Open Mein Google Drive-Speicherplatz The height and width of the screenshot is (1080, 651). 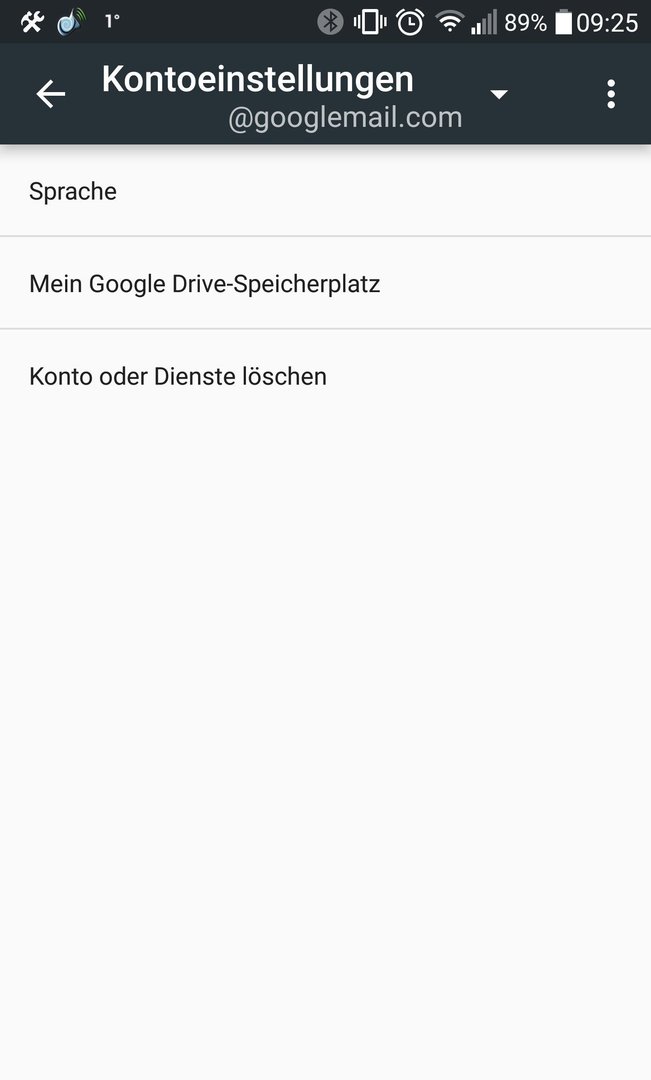point(325,283)
